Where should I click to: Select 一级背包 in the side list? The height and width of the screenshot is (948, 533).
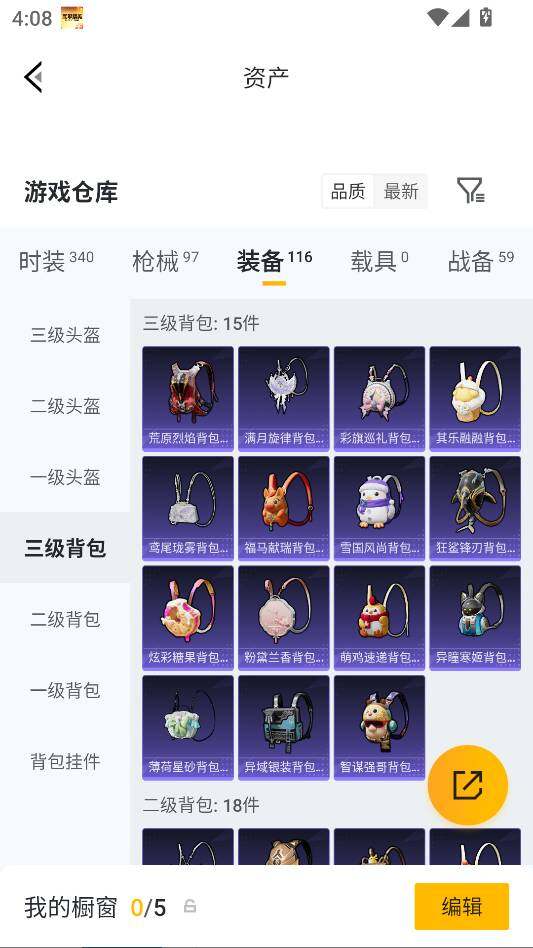65,690
